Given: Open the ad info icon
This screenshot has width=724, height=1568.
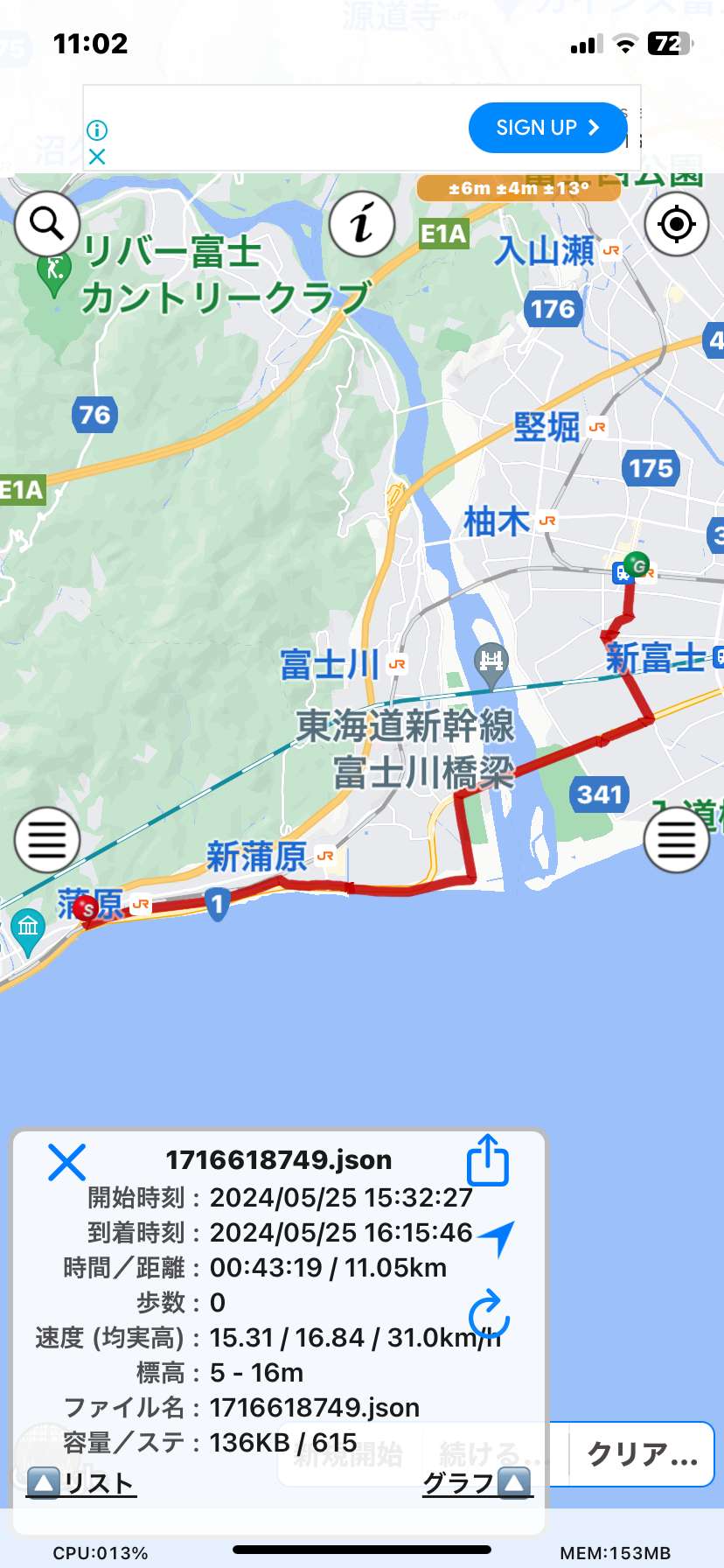Looking at the screenshot, I should (97, 130).
